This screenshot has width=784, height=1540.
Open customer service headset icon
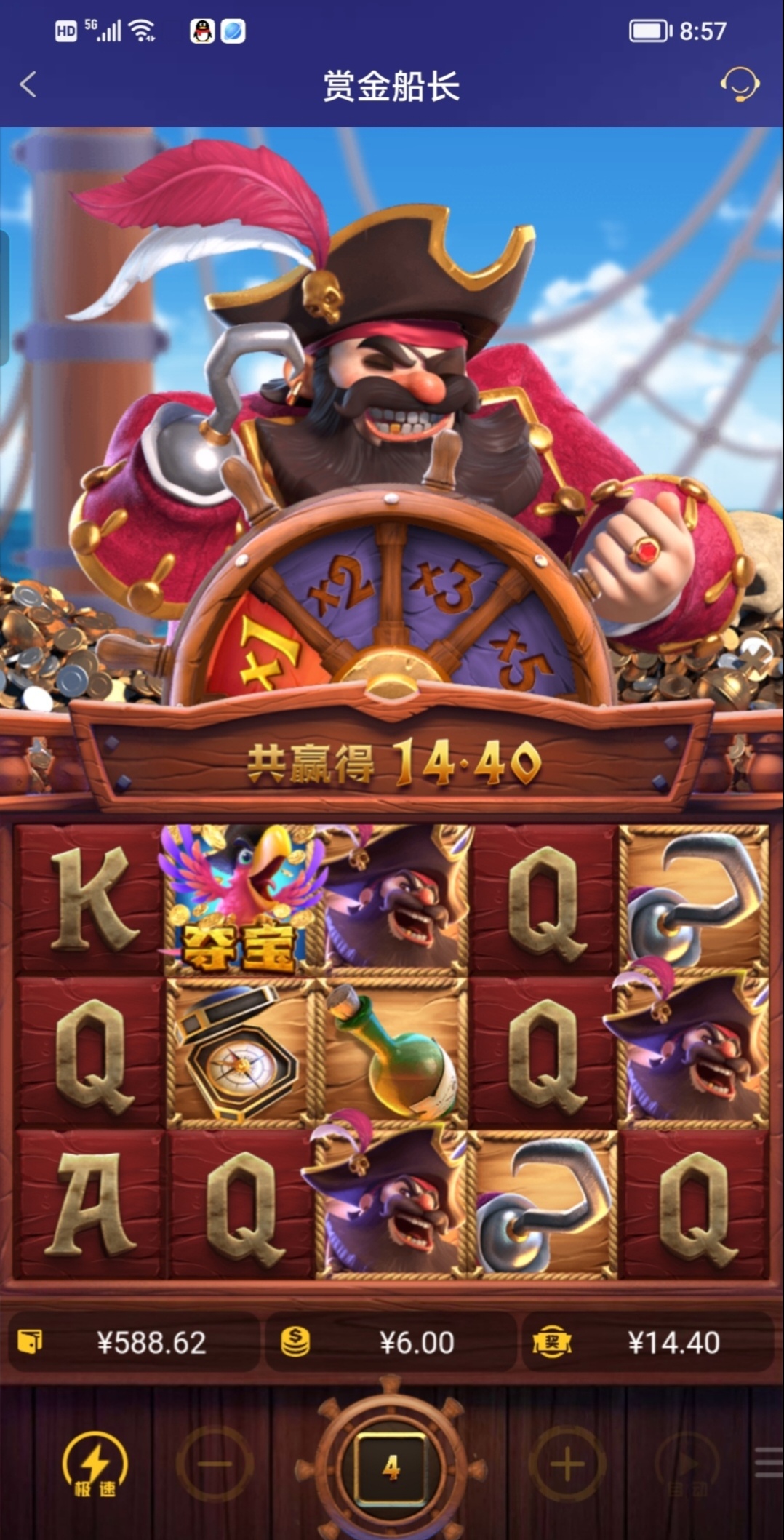point(740,85)
